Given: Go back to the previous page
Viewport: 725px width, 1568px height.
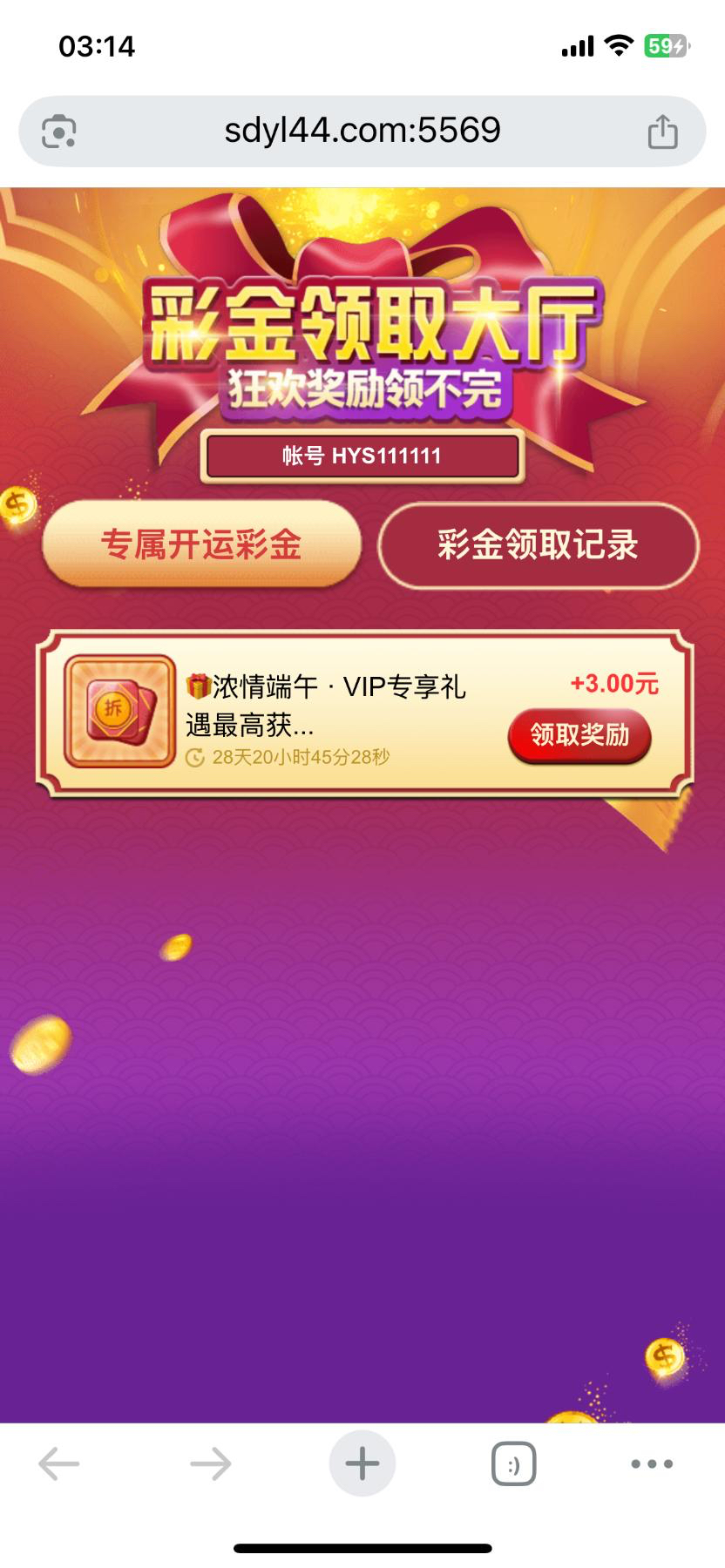Looking at the screenshot, I should [x=59, y=1463].
